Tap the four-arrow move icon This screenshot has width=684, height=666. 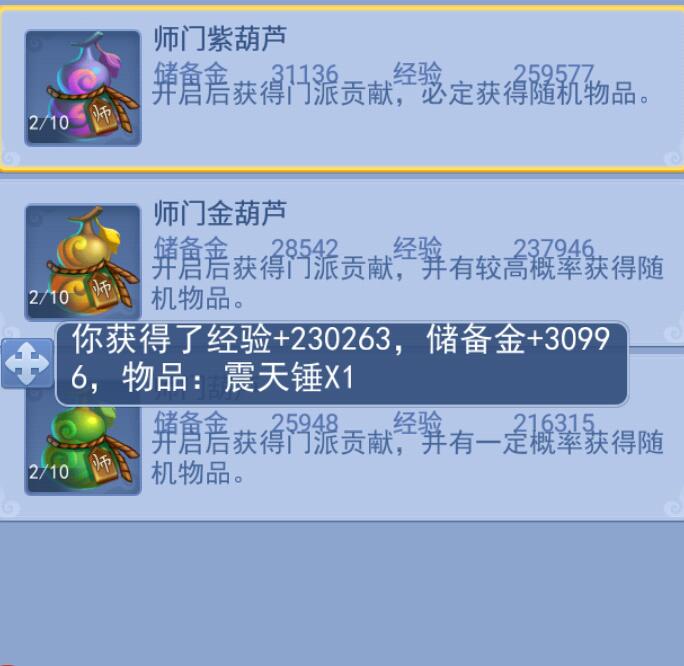coord(27,364)
